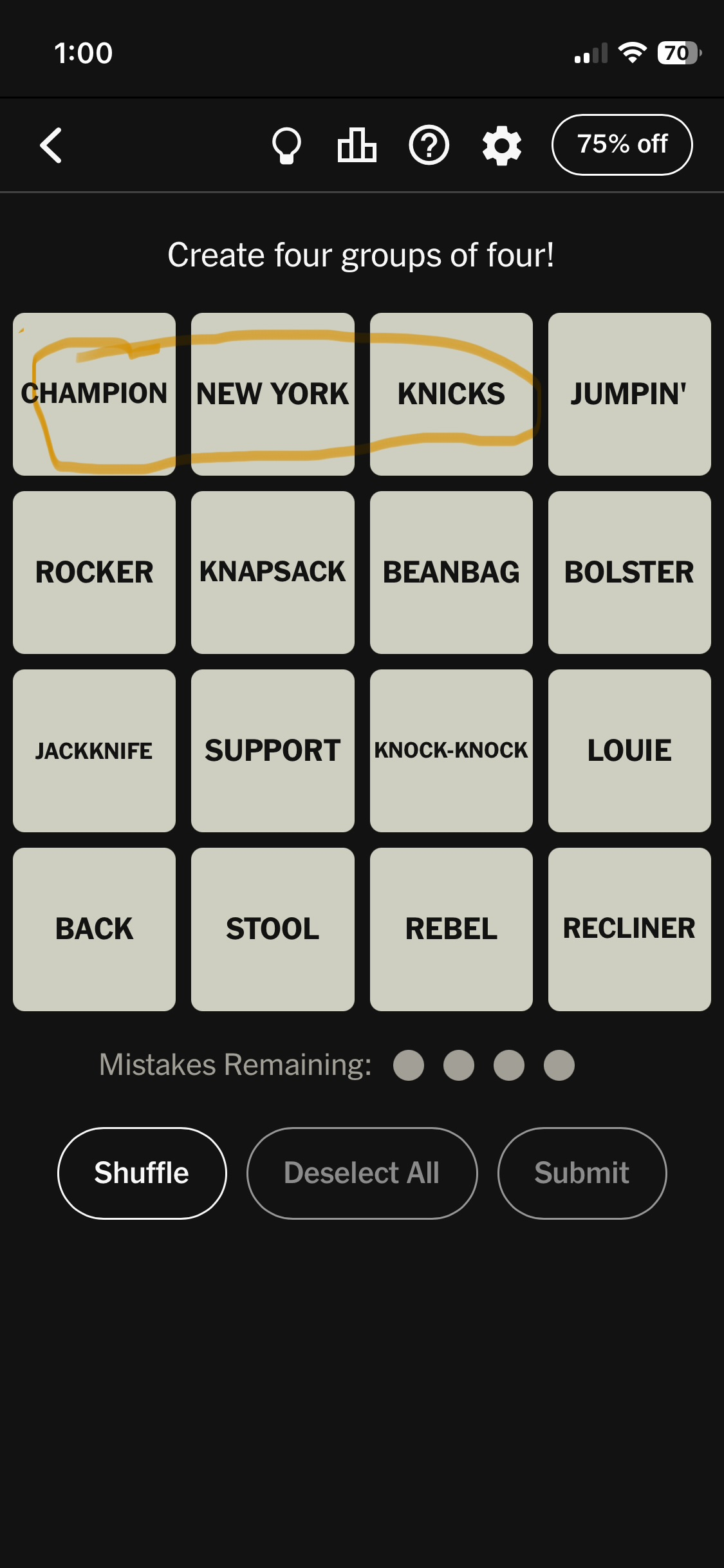Open the help question mark

(x=429, y=145)
